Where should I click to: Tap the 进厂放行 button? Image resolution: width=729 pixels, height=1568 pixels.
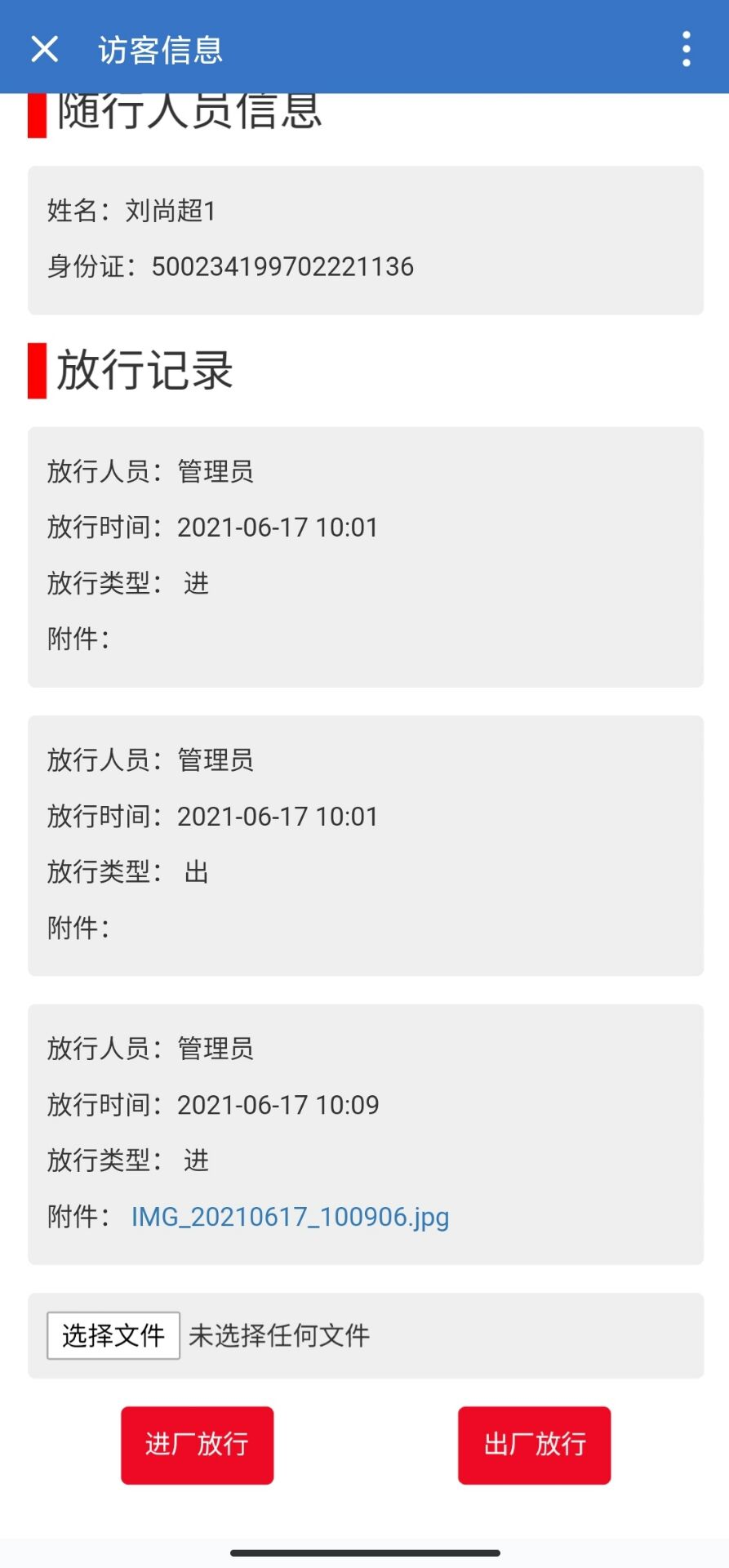click(x=197, y=1445)
